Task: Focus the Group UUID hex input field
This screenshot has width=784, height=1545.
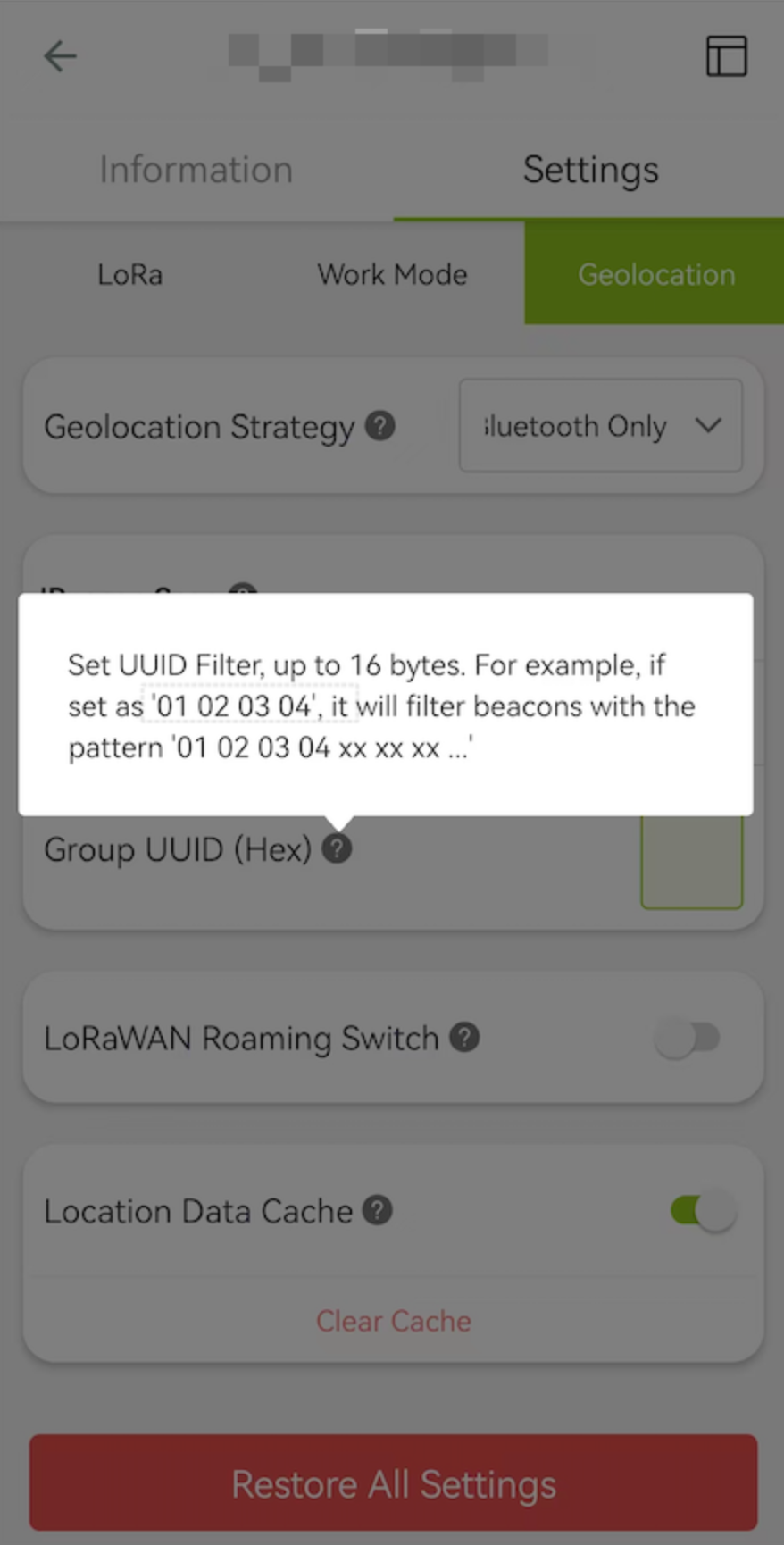Action: (x=691, y=863)
